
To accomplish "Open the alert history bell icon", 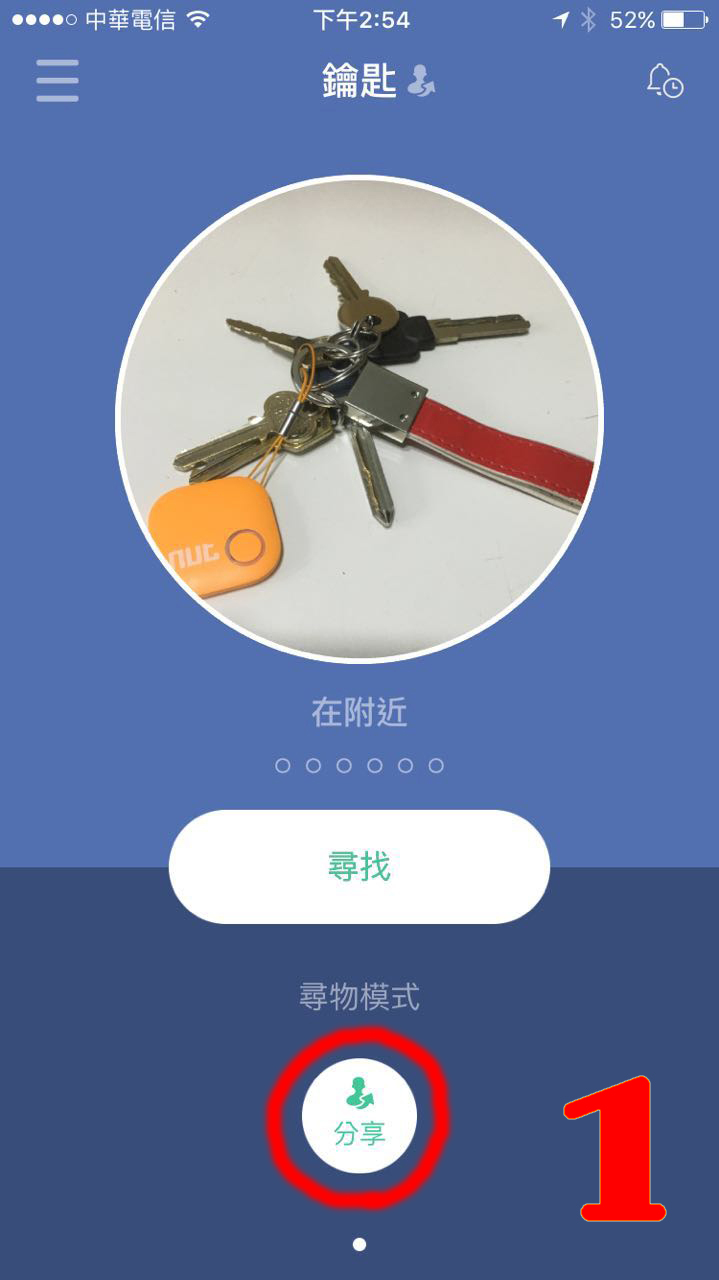I will click(664, 81).
